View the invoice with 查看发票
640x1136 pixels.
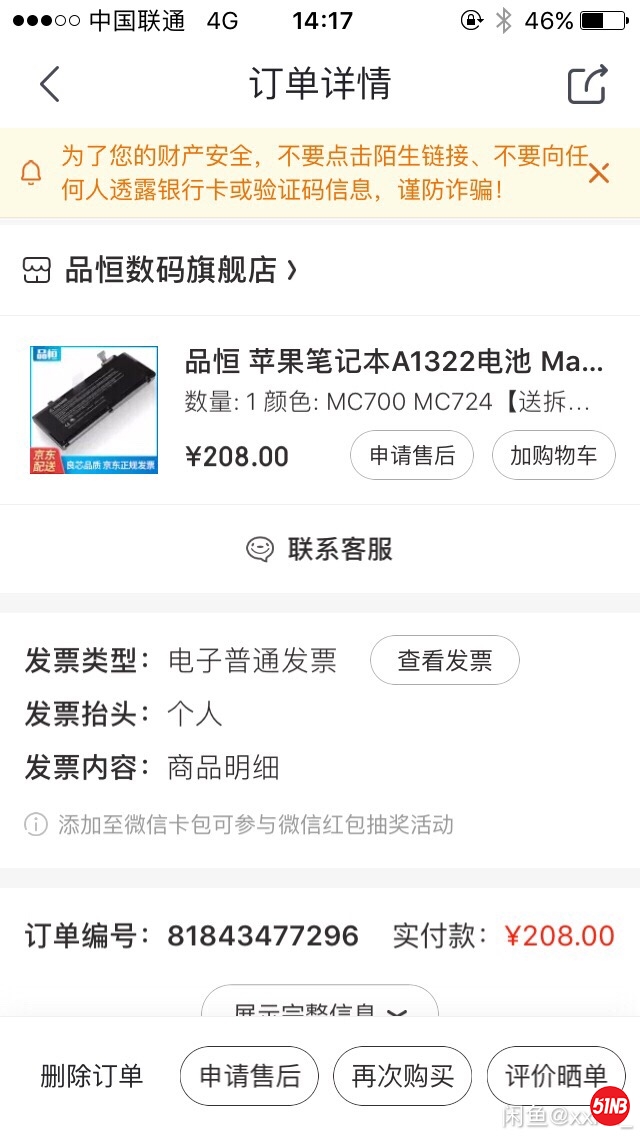click(444, 661)
